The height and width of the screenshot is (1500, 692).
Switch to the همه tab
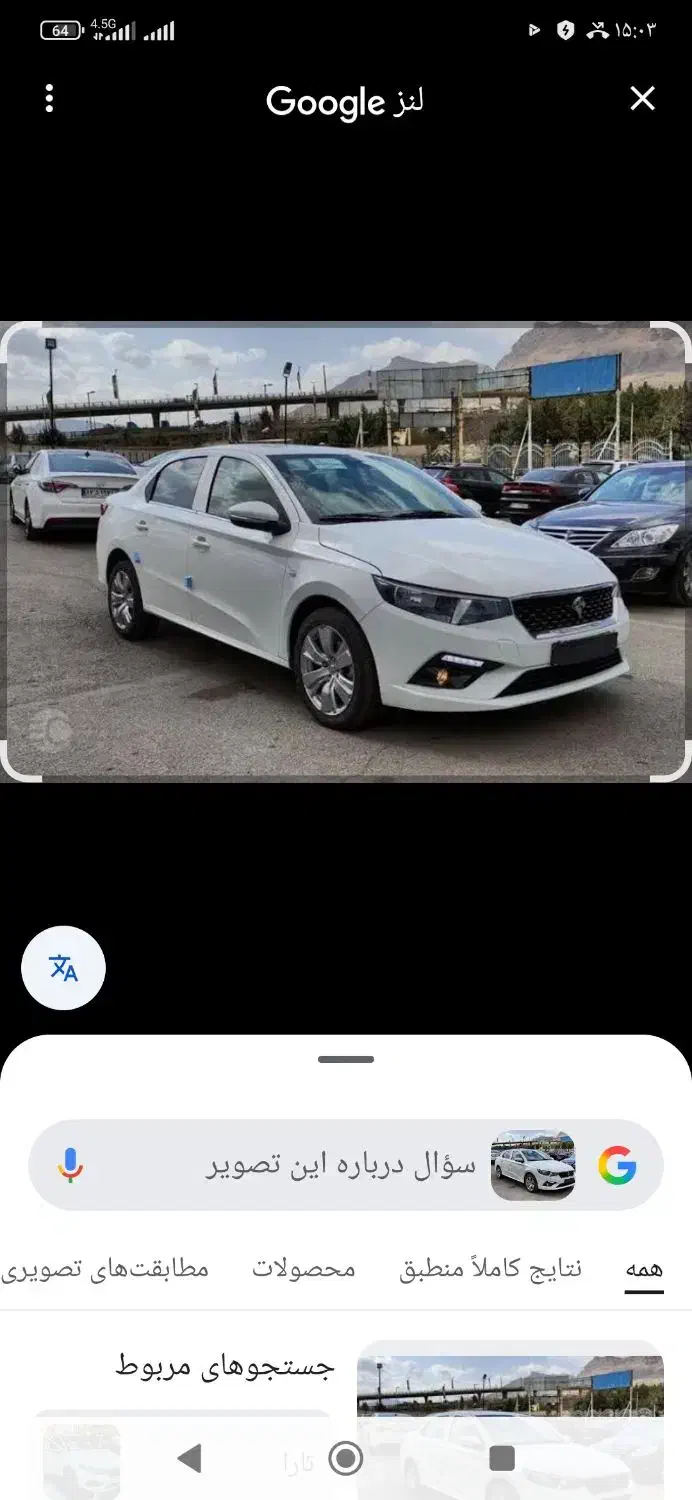tap(644, 1269)
